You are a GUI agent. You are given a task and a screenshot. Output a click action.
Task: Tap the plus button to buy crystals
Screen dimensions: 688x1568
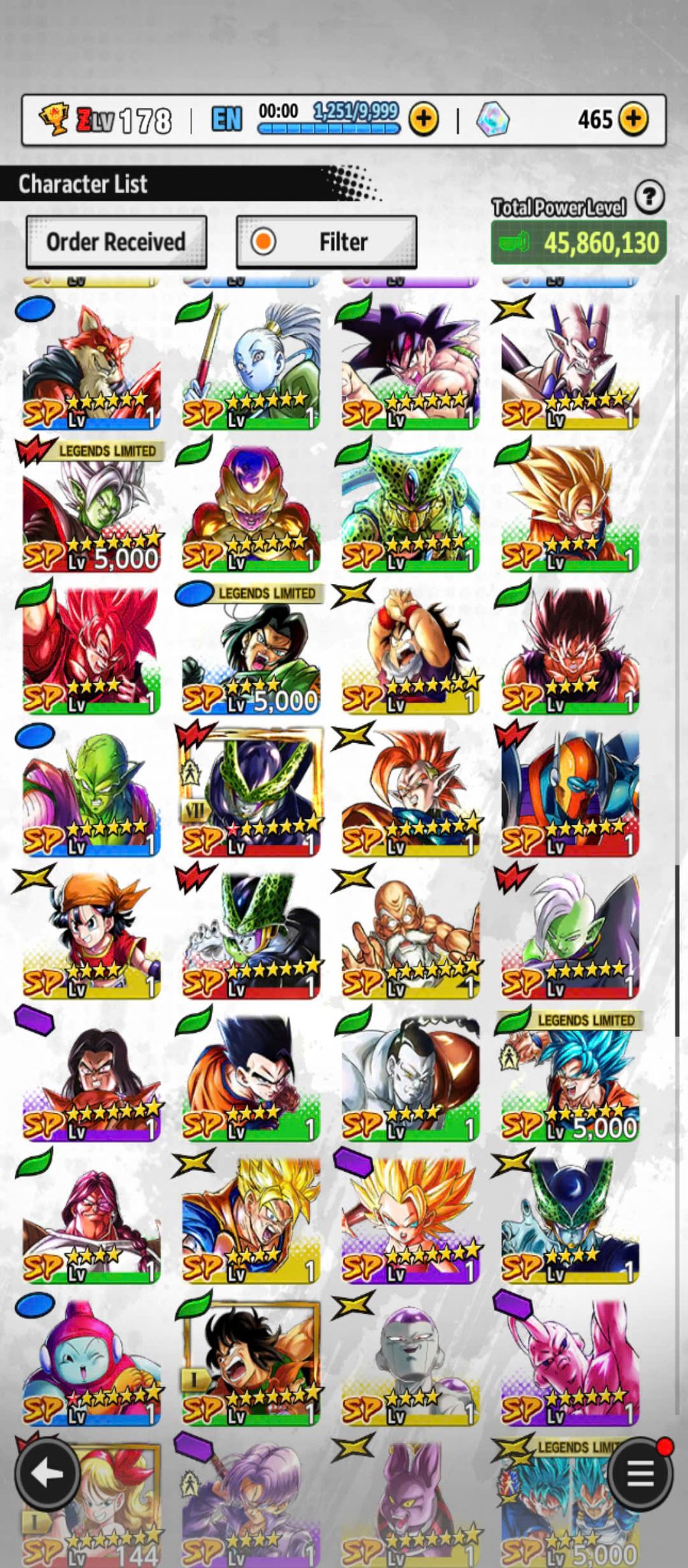[632, 120]
